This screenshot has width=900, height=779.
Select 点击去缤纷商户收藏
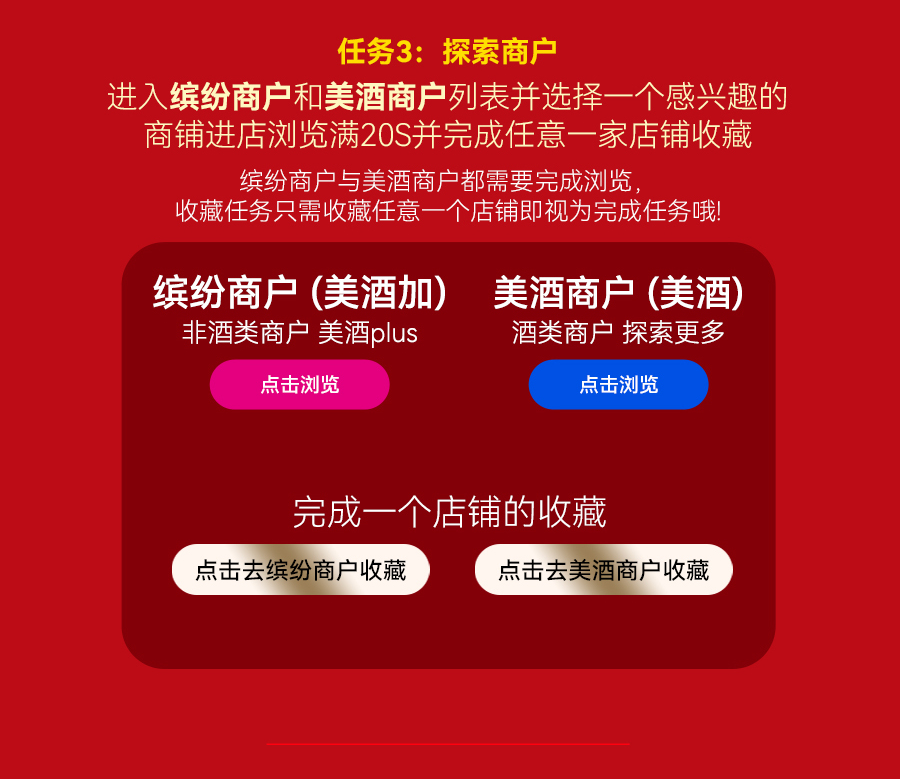(x=301, y=570)
